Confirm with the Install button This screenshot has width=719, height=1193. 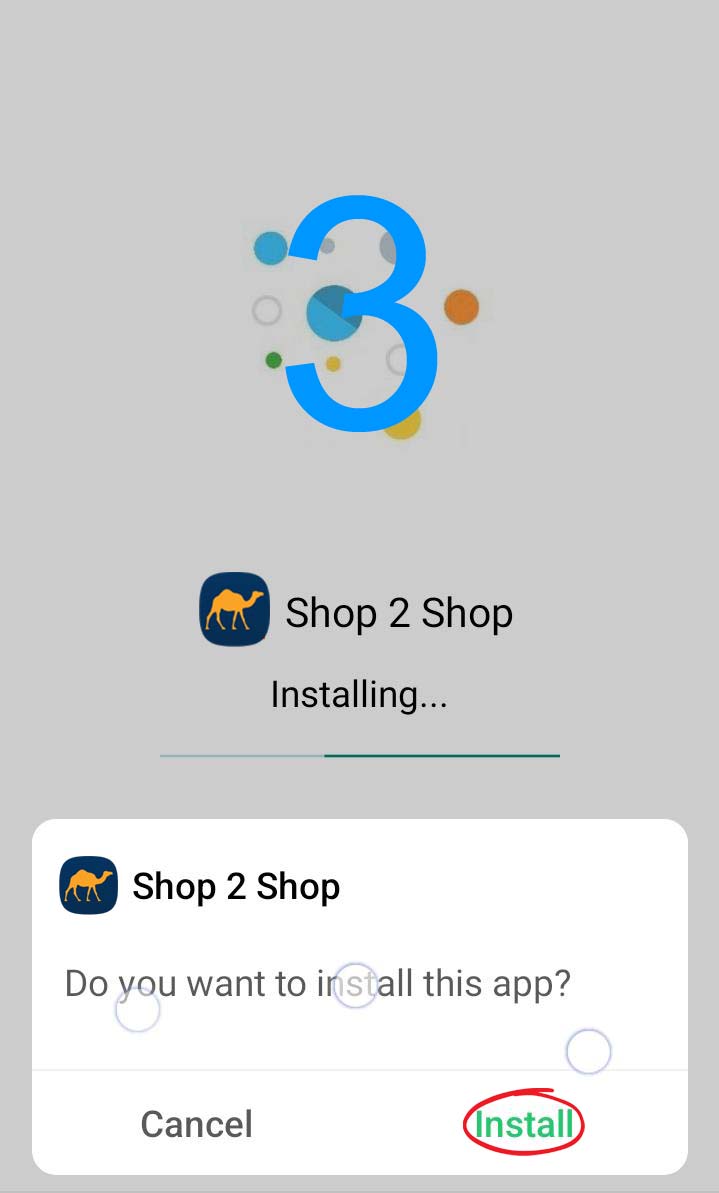pos(523,1125)
